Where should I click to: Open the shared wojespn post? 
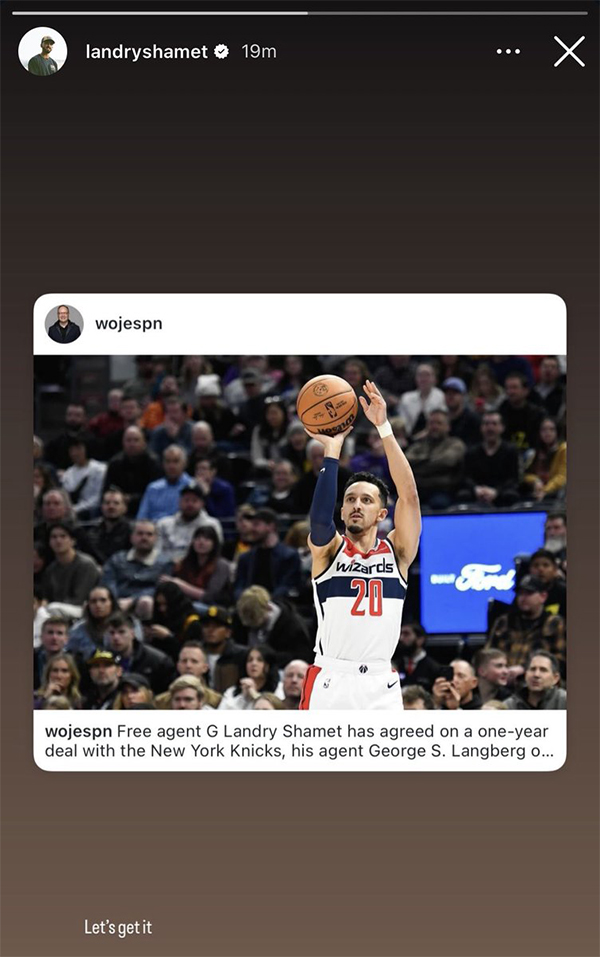(x=300, y=532)
